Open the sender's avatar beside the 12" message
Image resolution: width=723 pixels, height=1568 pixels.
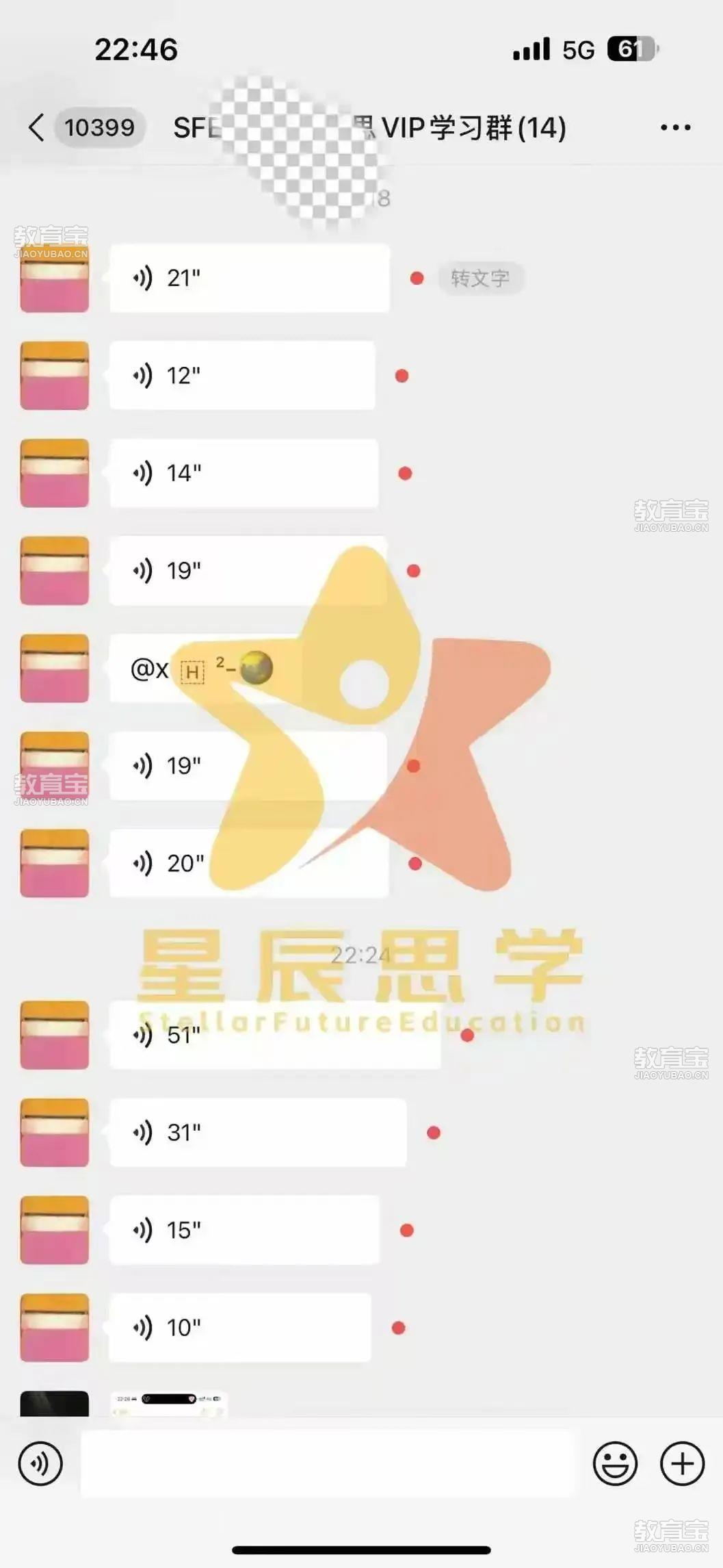point(55,376)
